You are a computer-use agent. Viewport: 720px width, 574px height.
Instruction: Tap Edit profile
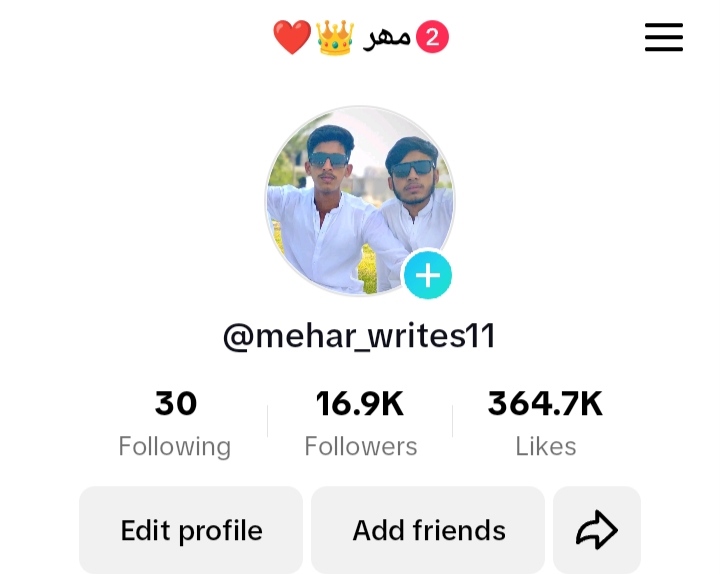point(191,530)
